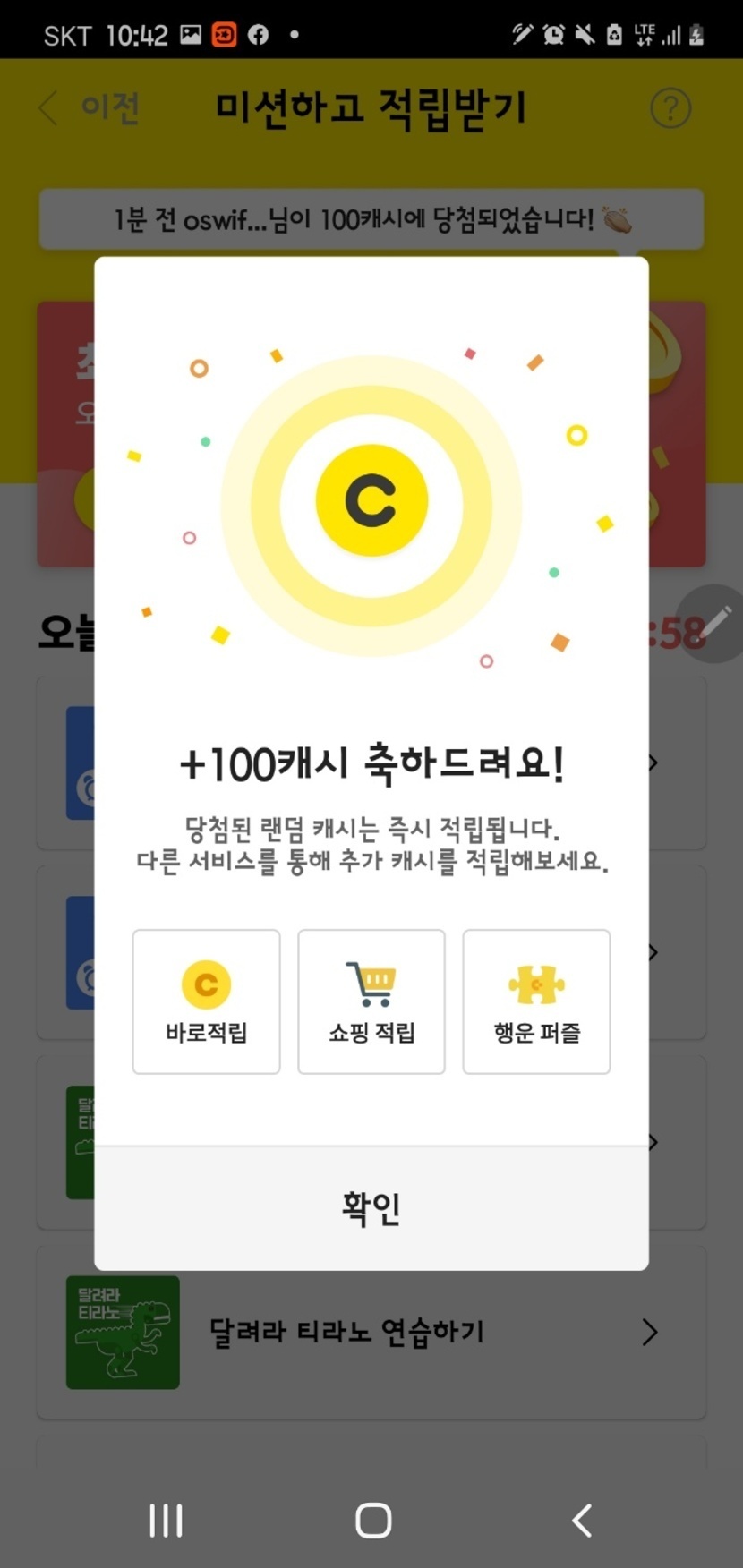
Task: Open recent apps from navigation bar
Action: (x=166, y=1520)
